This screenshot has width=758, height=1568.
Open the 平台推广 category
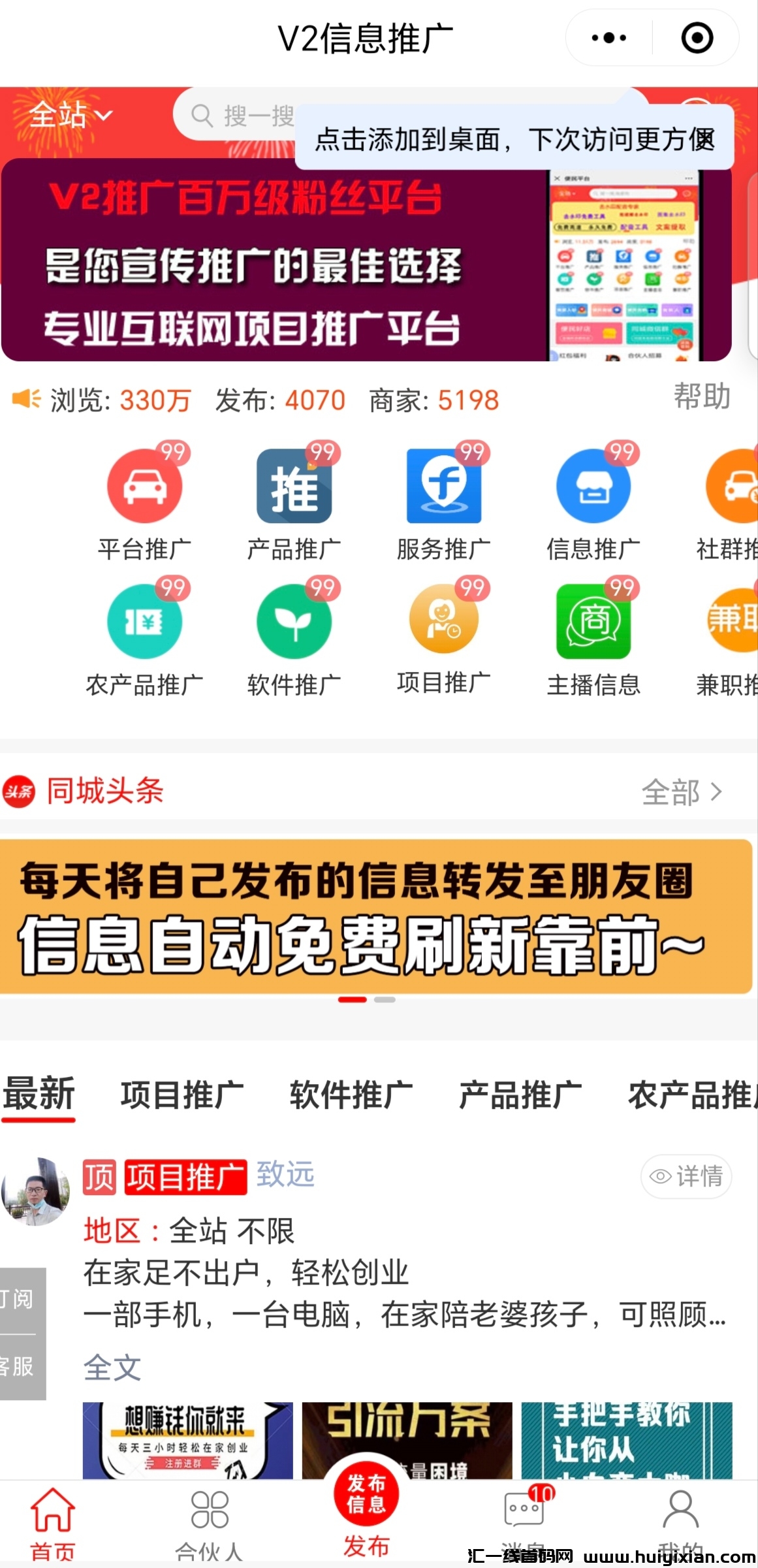[x=145, y=487]
